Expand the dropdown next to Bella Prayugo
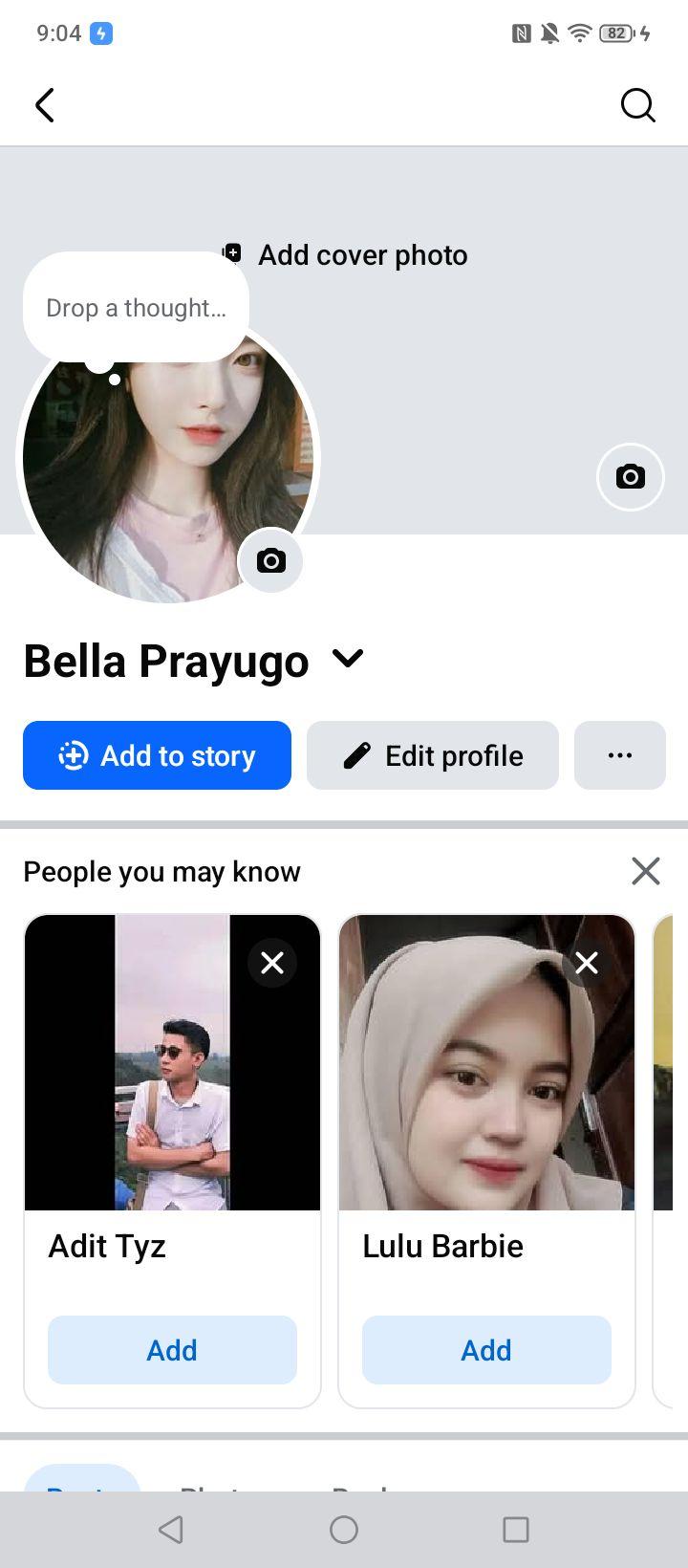This screenshot has width=688, height=1568. [x=348, y=659]
